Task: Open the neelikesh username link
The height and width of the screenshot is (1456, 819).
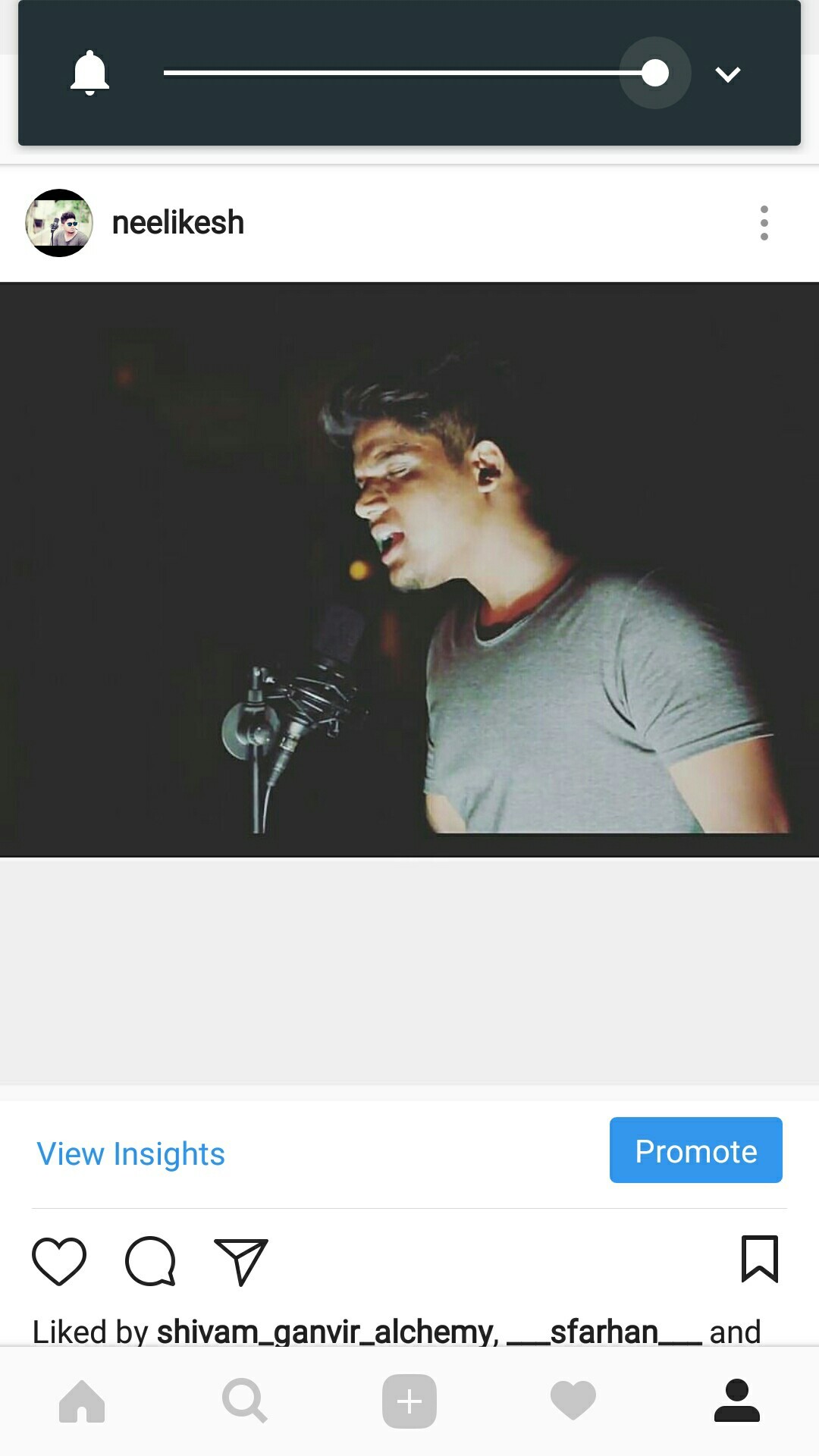Action: [x=178, y=223]
